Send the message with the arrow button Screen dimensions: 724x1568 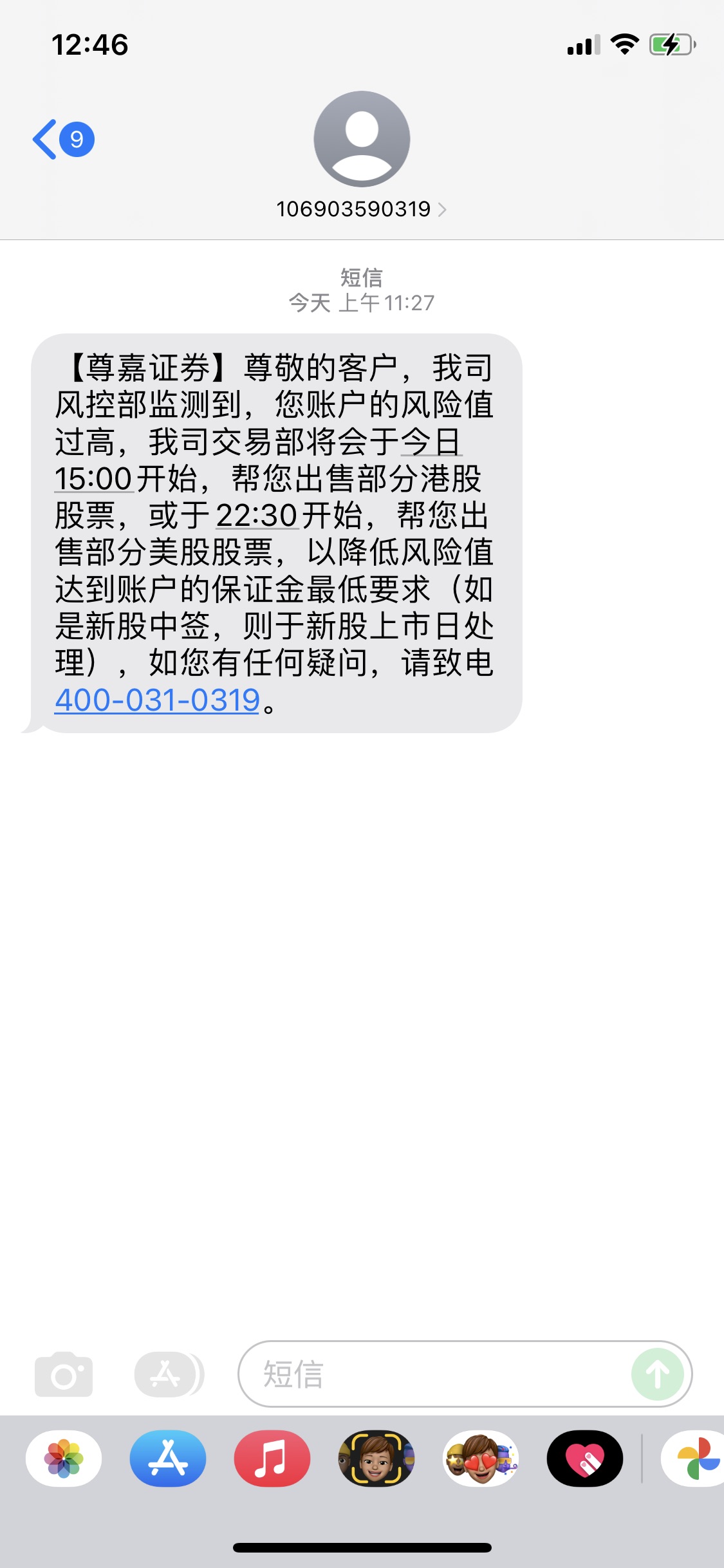point(657,1374)
